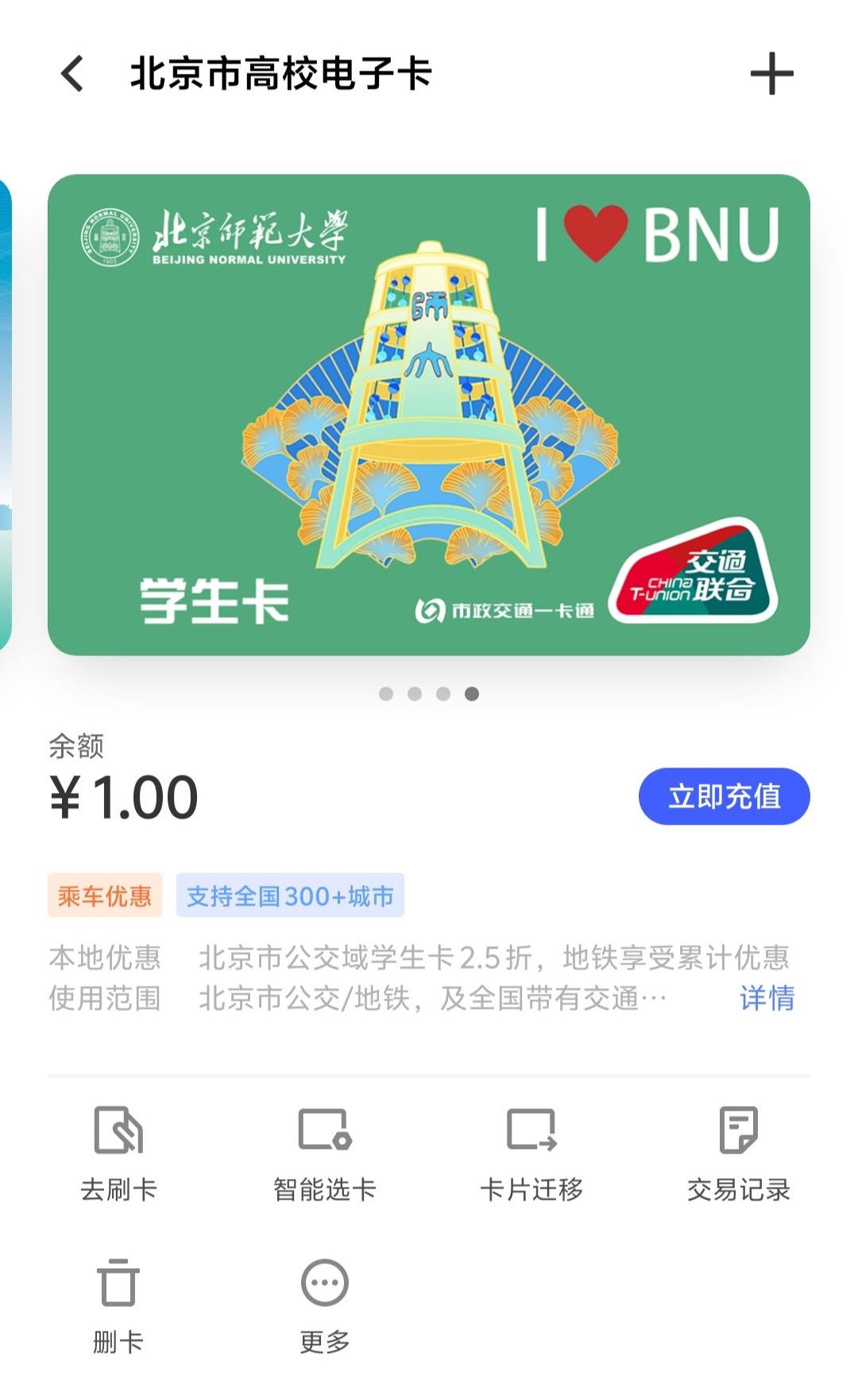Tap 立即充值 to top up balance
The height and width of the screenshot is (1400, 858).
[x=724, y=796]
